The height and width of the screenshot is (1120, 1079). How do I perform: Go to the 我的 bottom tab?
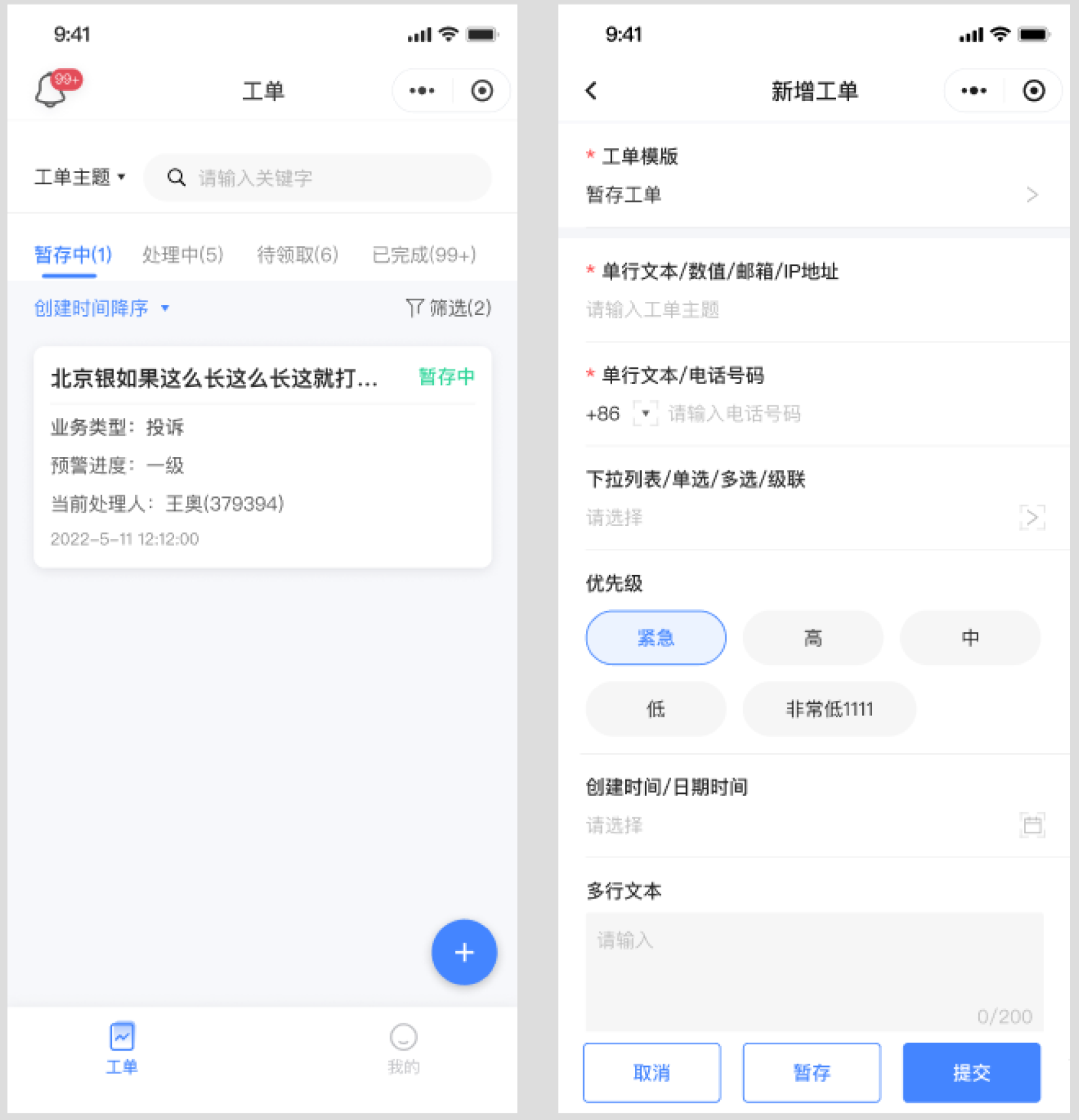click(x=403, y=1047)
